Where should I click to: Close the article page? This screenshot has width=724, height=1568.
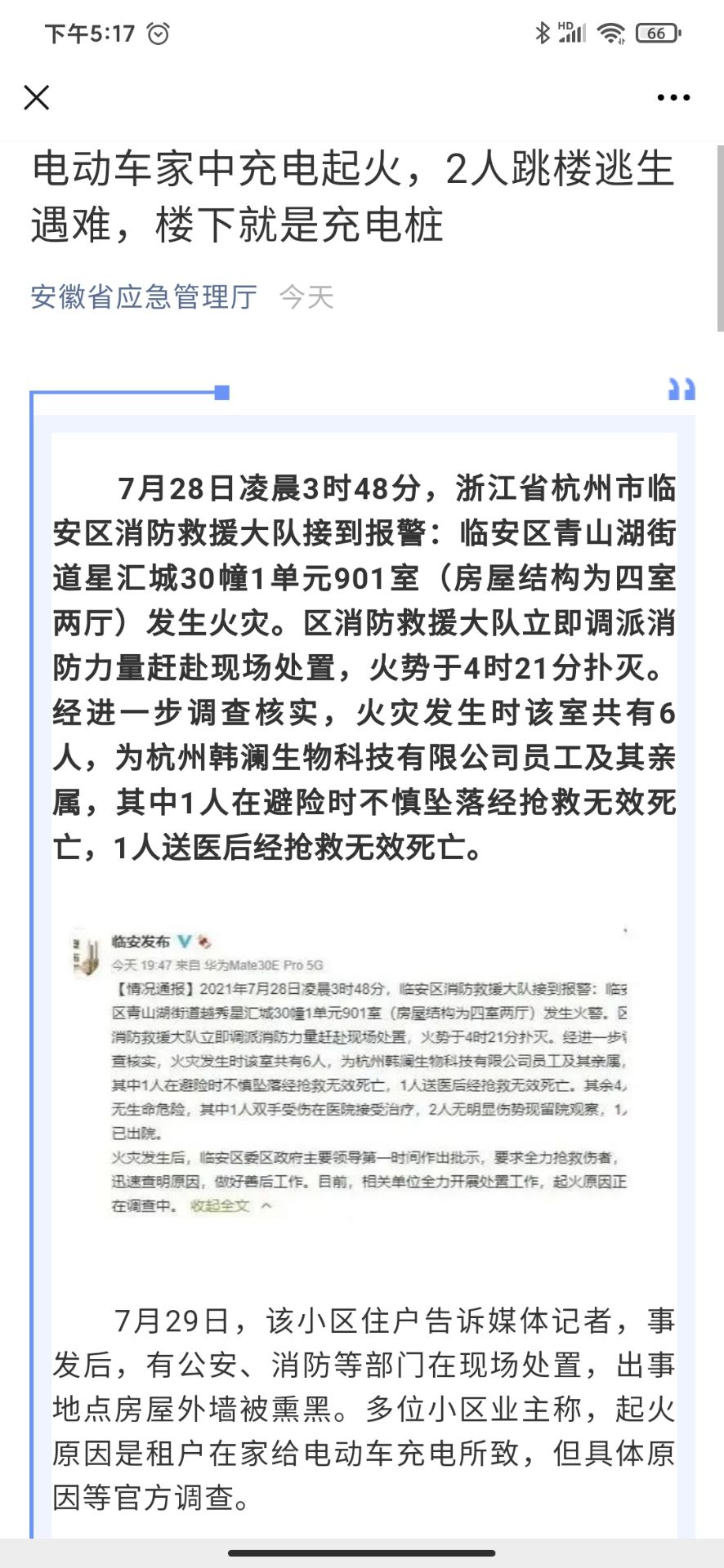coord(37,97)
